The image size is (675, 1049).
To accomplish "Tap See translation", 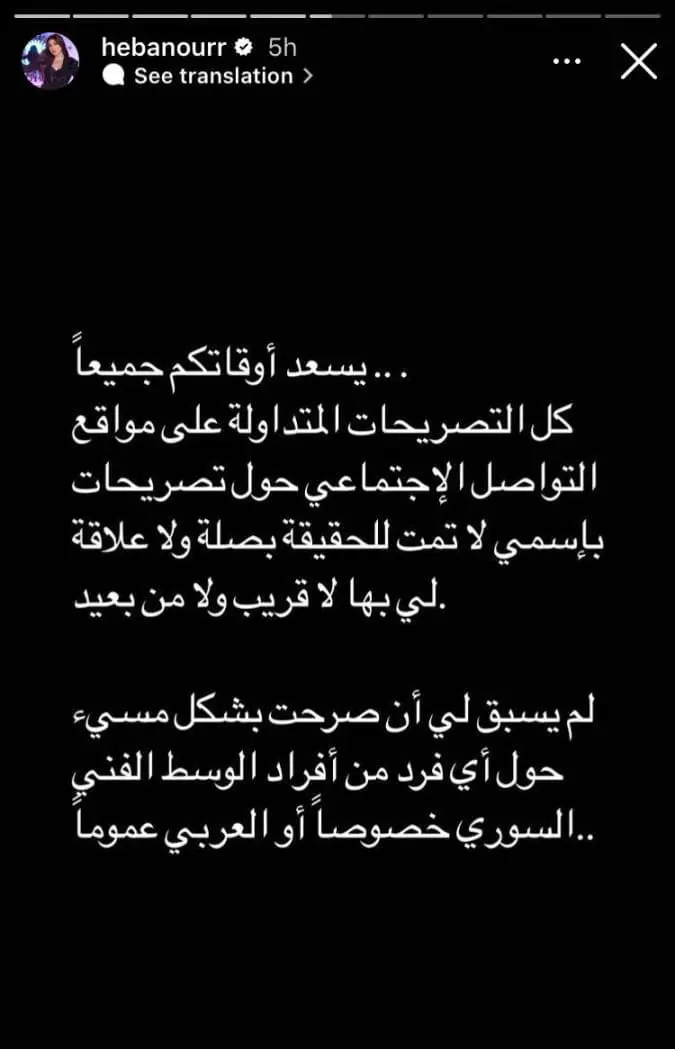I will coord(213,76).
